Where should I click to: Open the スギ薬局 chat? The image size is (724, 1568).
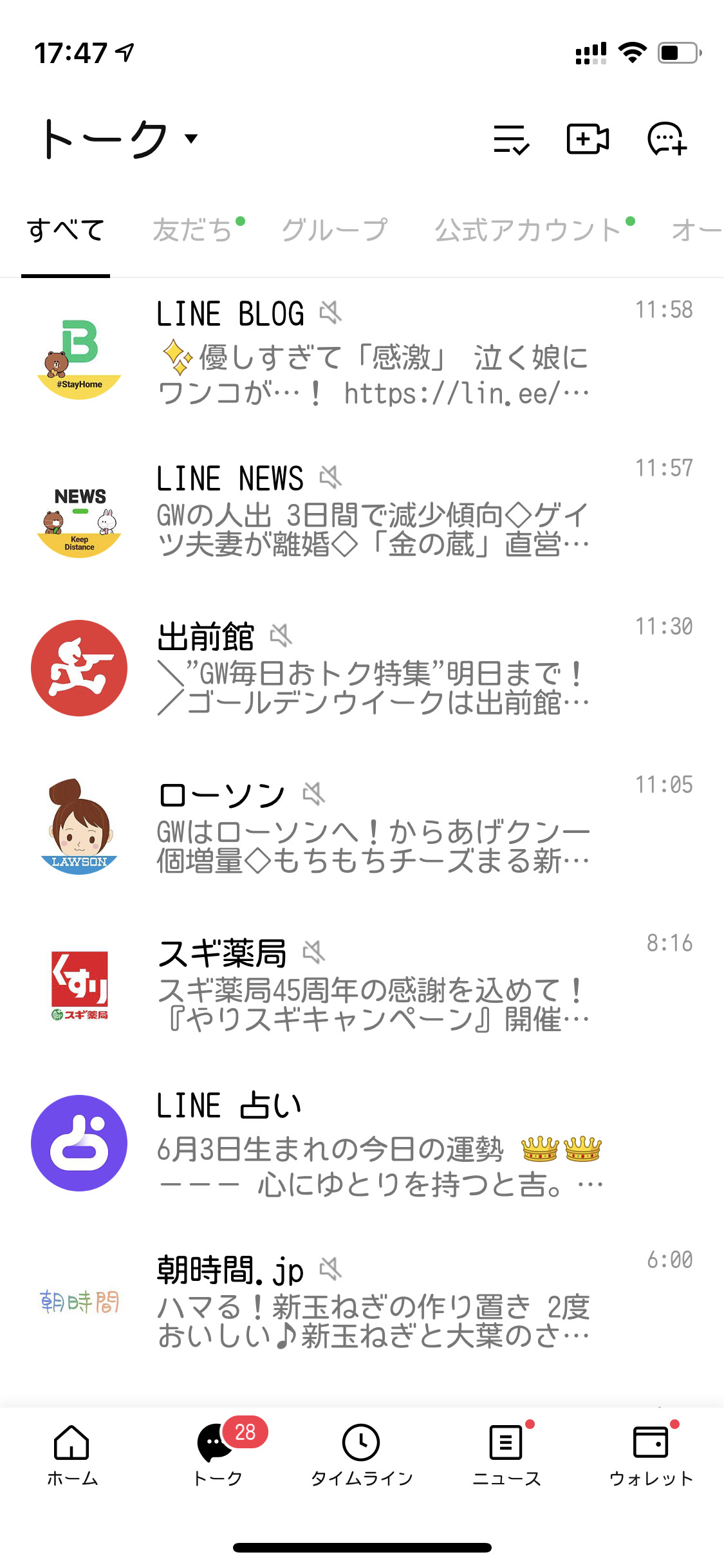click(x=373, y=986)
